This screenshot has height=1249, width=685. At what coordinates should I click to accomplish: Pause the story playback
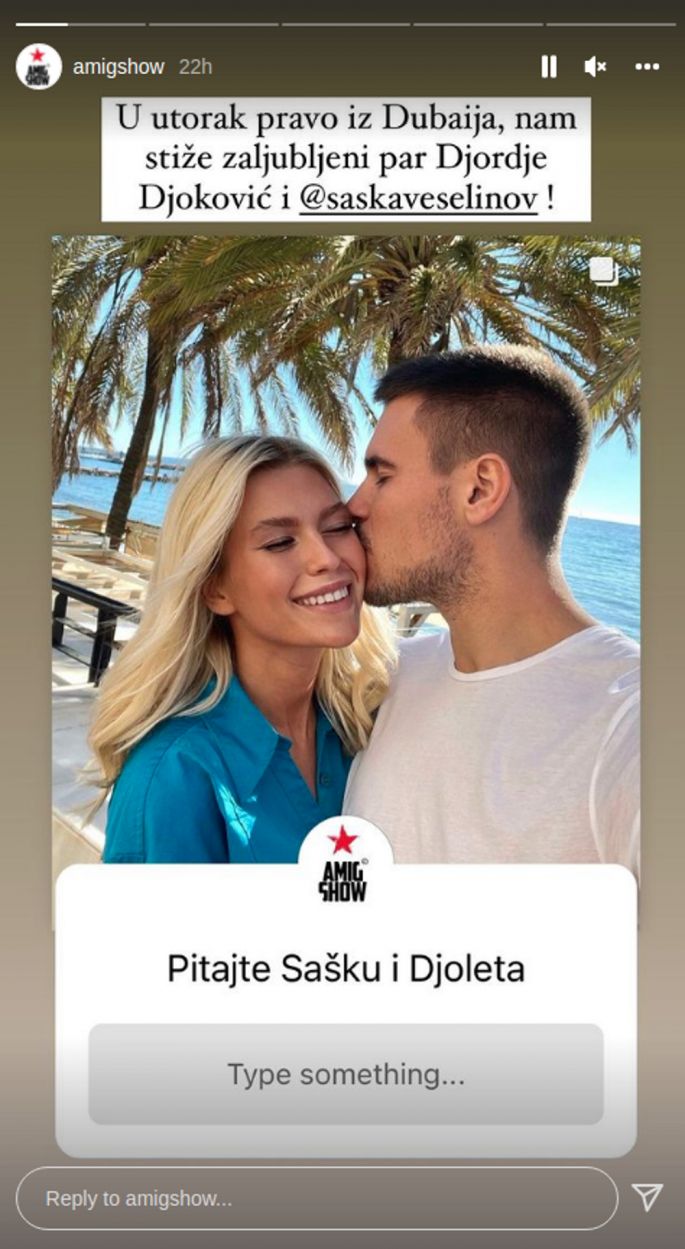click(549, 67)
